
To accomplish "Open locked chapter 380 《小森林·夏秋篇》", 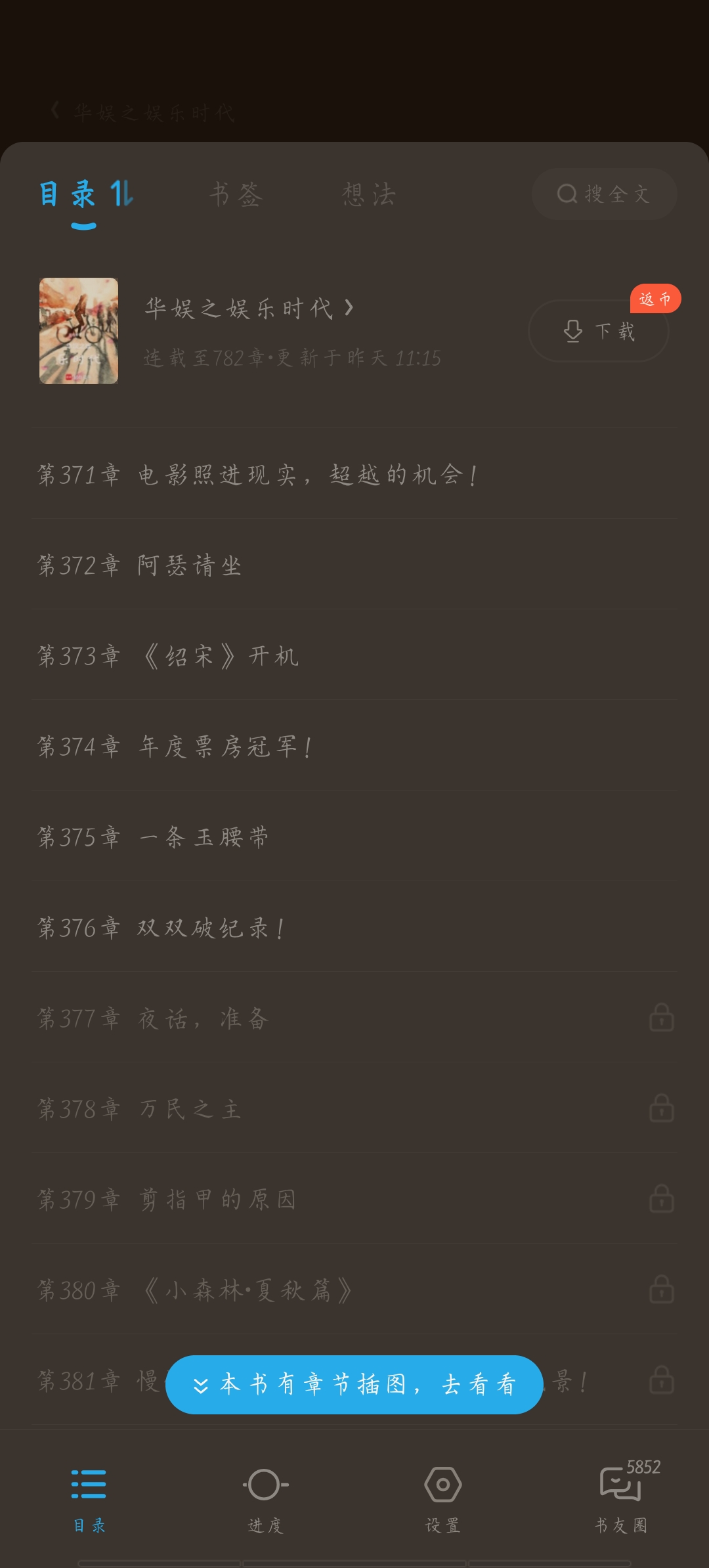I will (x=194, y=1290).
